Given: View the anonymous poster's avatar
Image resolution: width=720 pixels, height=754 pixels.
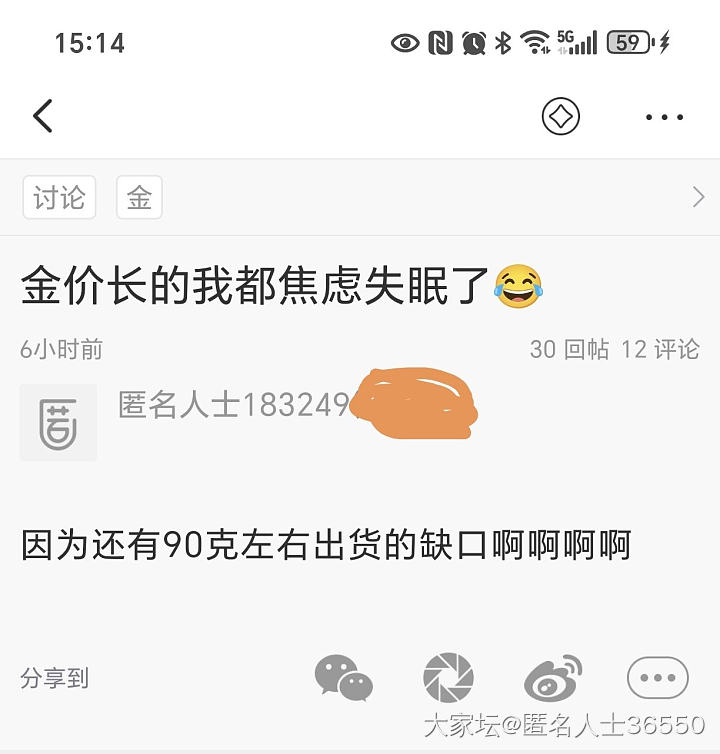Looking at the screenshot, I should (x=59, y=422).
